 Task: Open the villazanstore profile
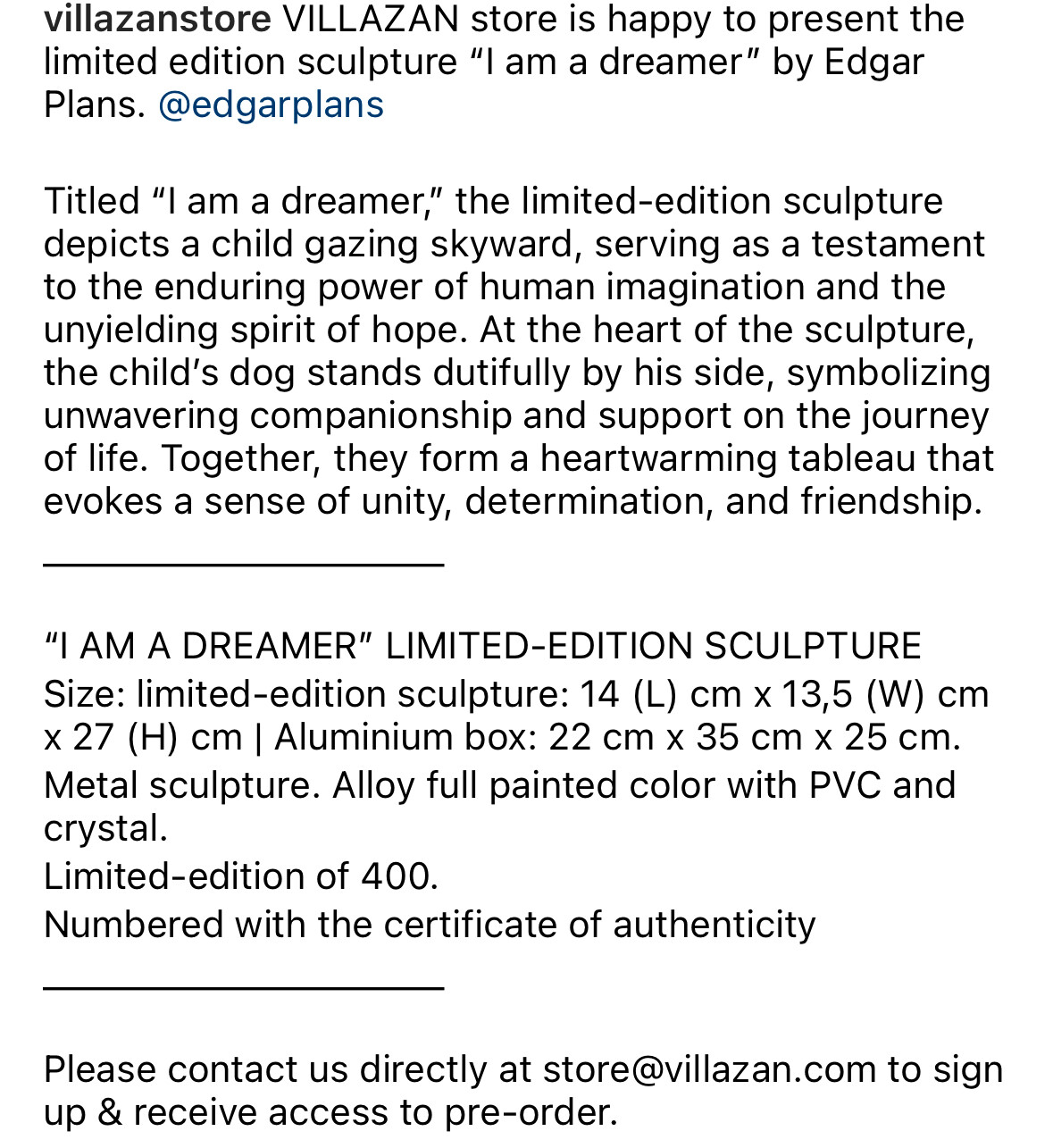(157, 20)
